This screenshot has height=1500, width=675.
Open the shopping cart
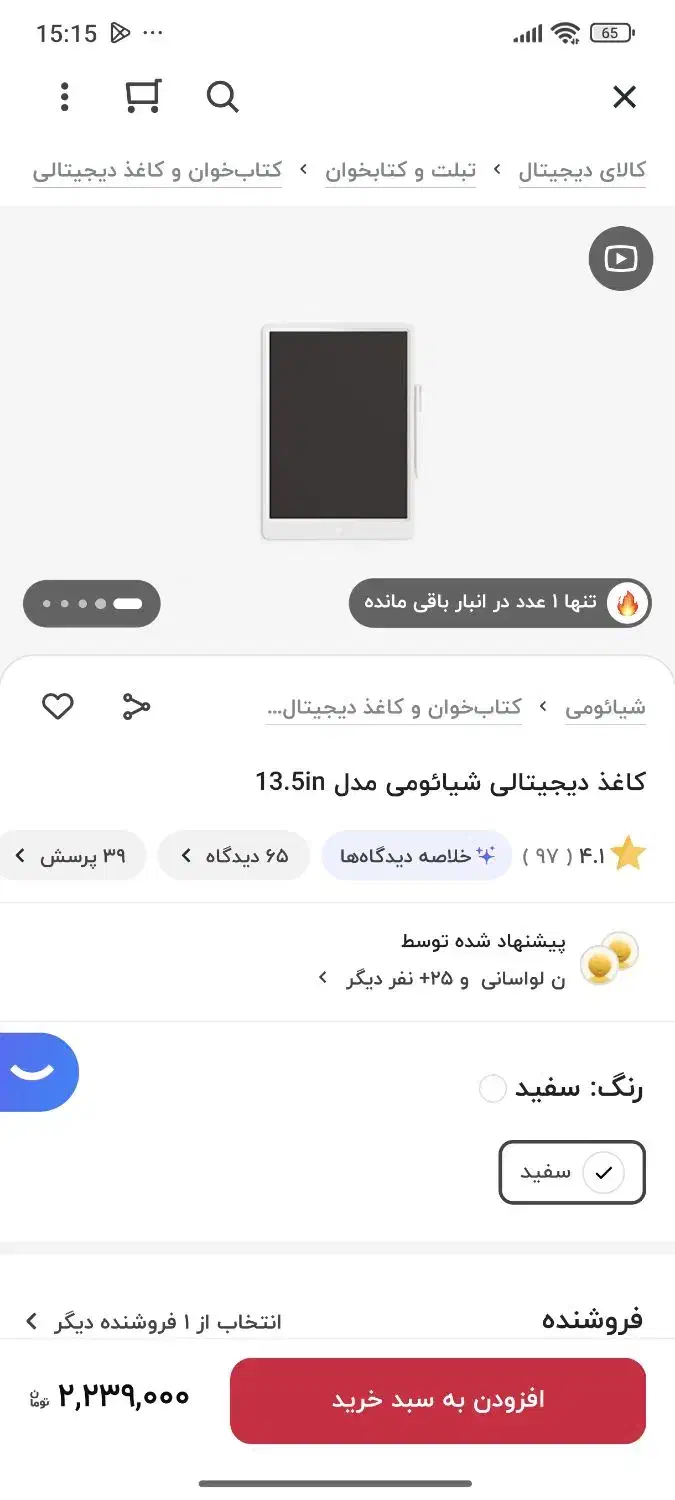[x=143, y=96]
